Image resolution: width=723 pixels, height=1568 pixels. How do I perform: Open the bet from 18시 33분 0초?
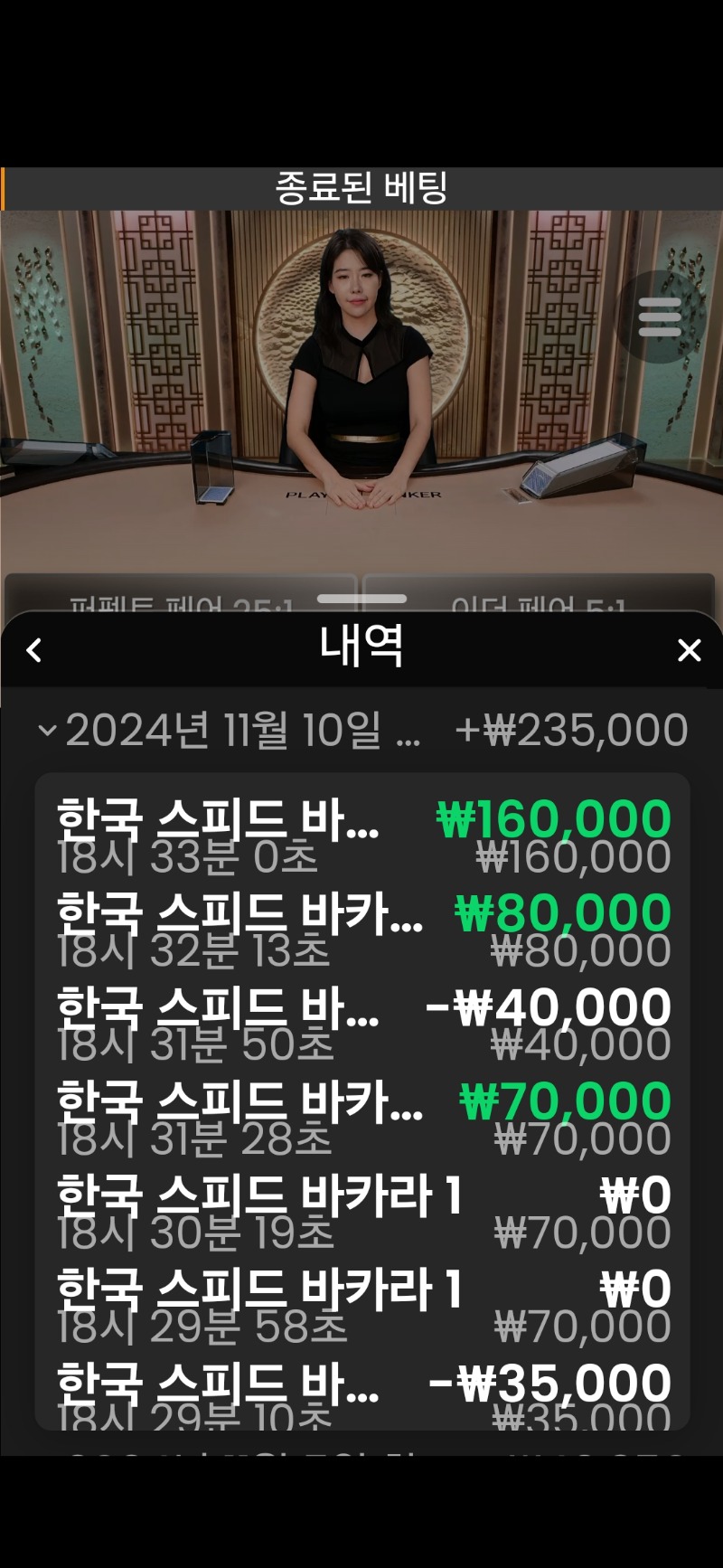[362, 836]
